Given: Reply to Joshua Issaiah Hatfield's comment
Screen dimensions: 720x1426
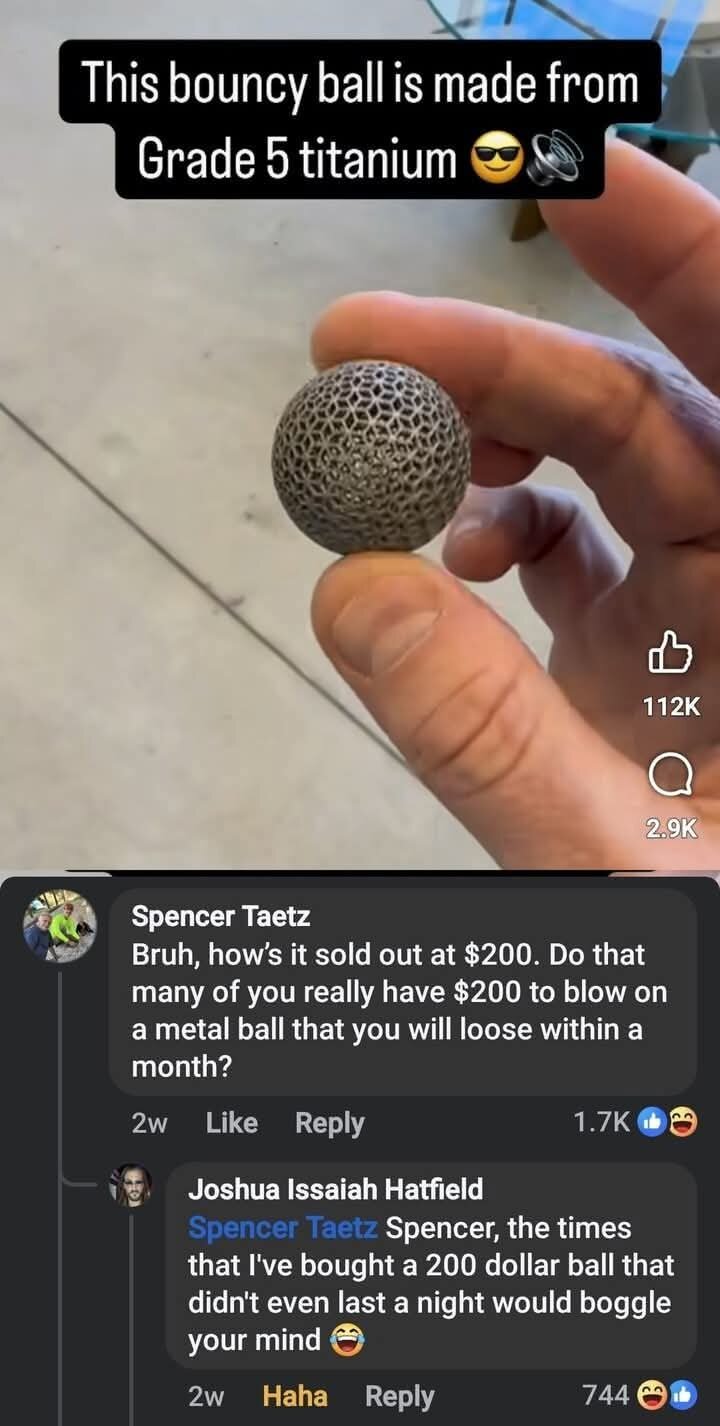Looking at the screenshot, I should click(x=399, y=1395).
